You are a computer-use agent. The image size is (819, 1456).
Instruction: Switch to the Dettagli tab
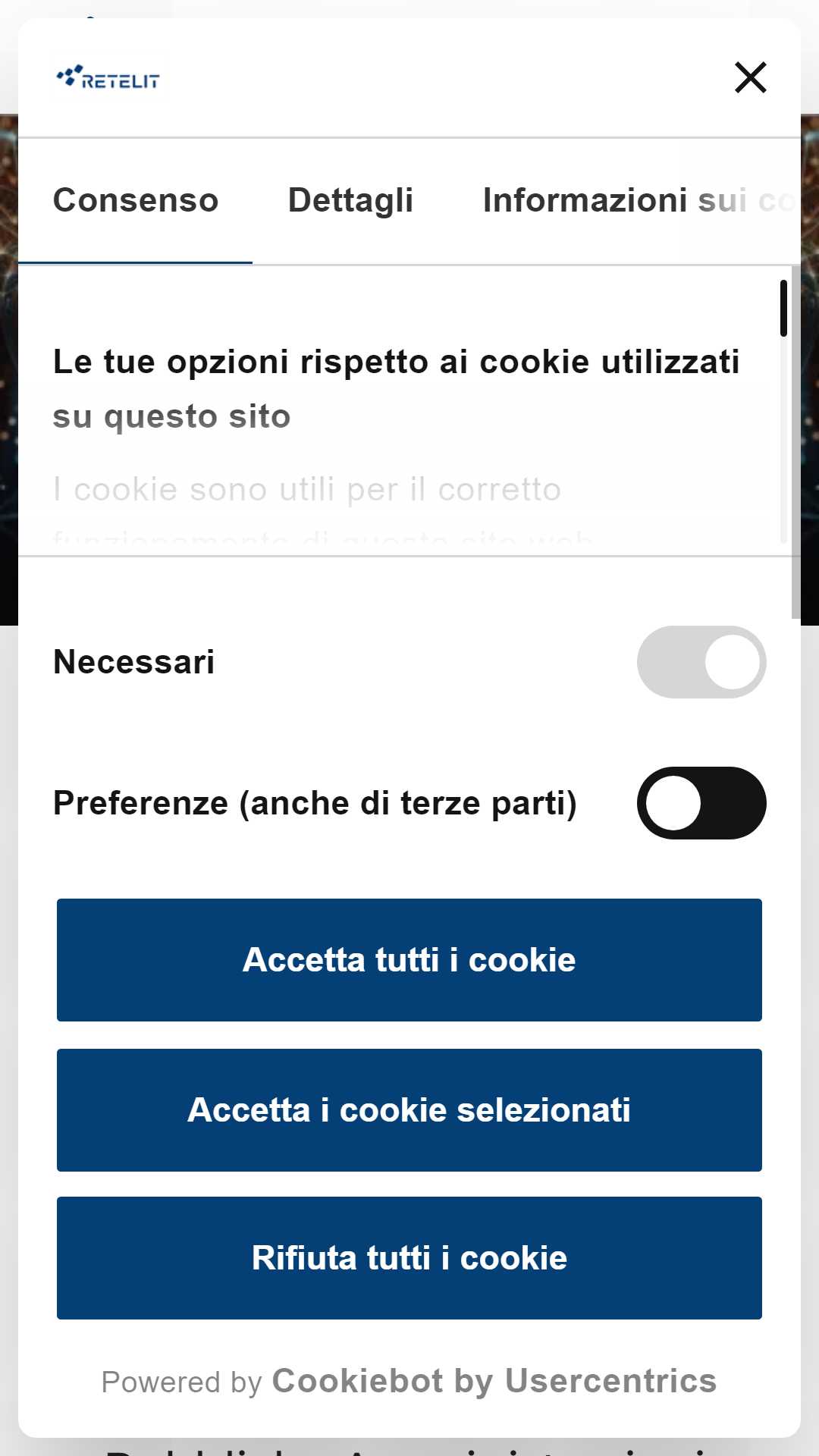[x=350, y=201]
